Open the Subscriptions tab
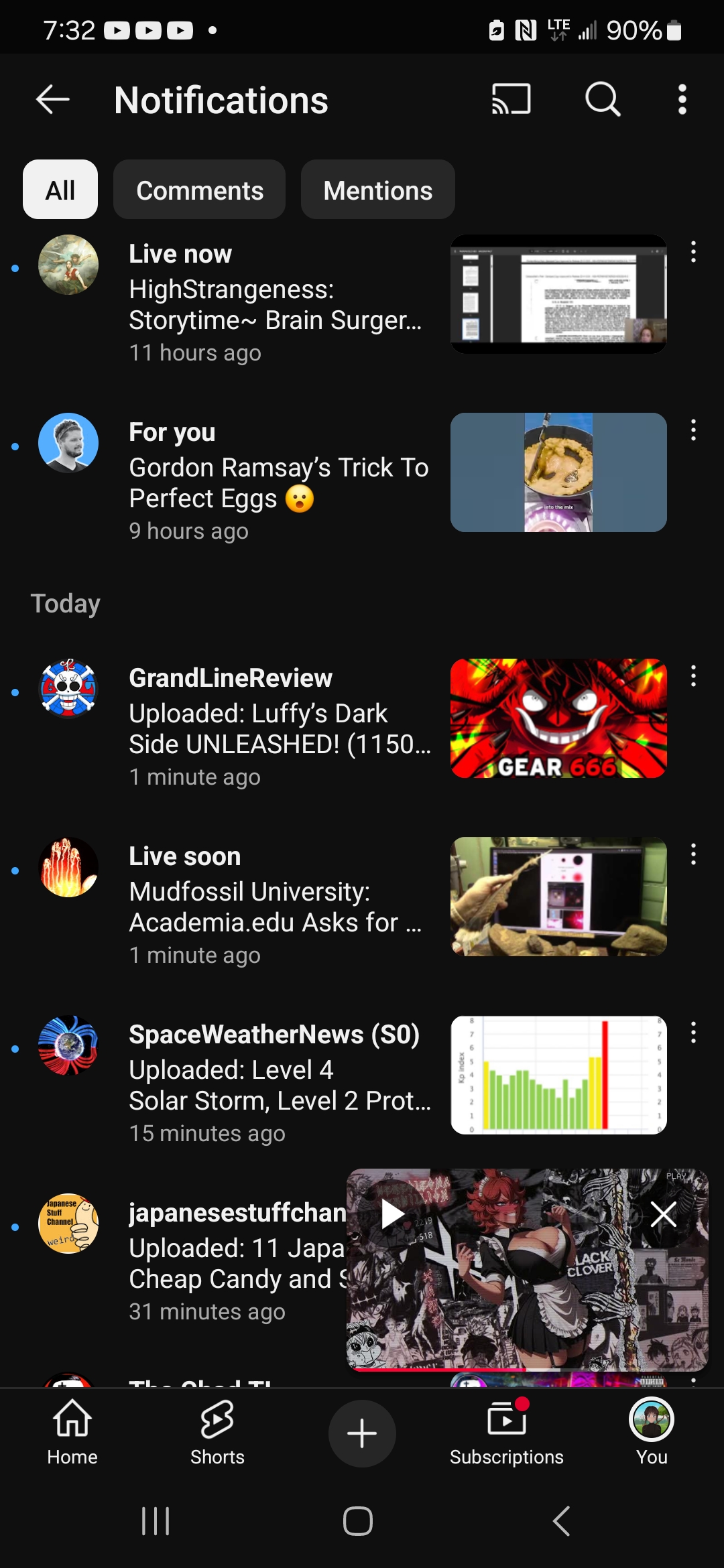724x1568 pixels. tap(507, 1433)
